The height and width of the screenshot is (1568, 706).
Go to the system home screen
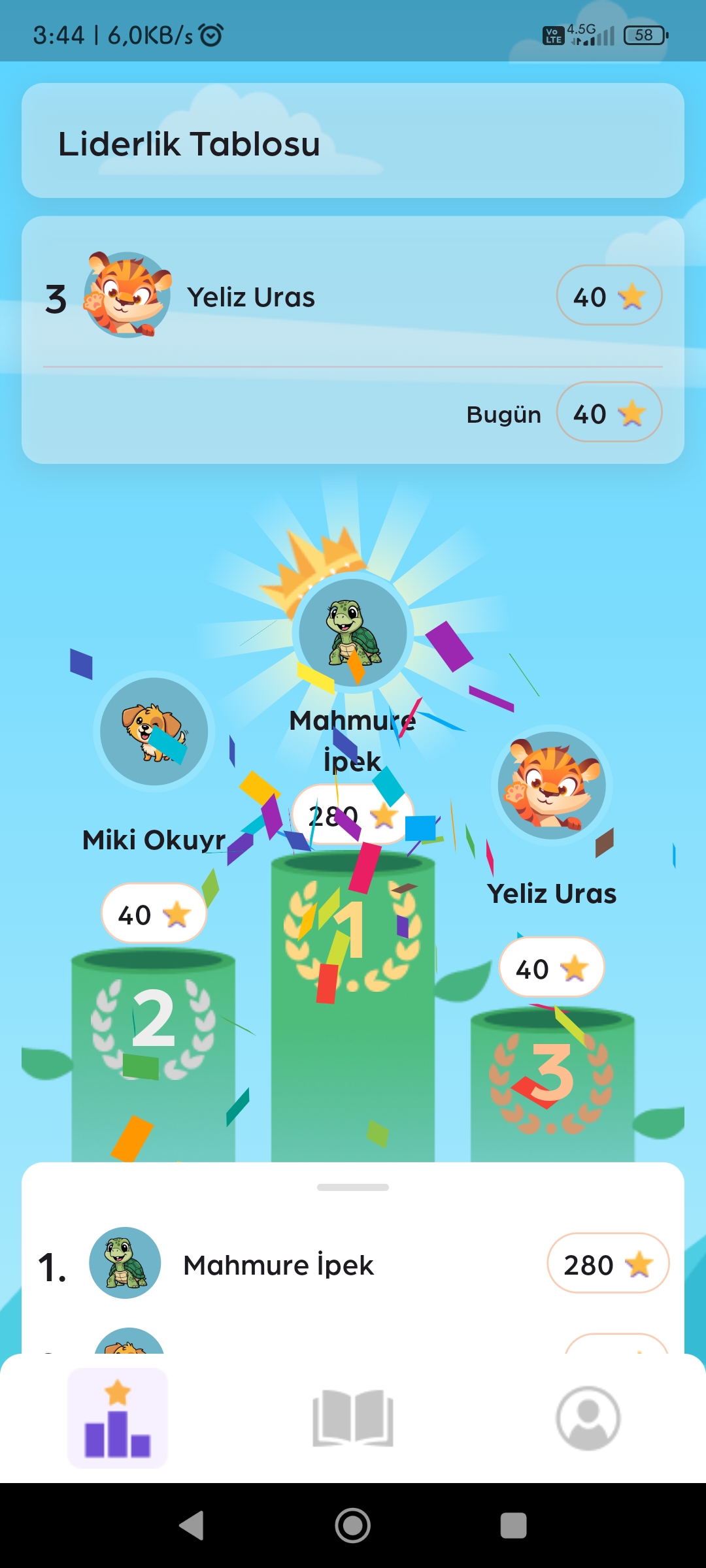click(353, 1526)
